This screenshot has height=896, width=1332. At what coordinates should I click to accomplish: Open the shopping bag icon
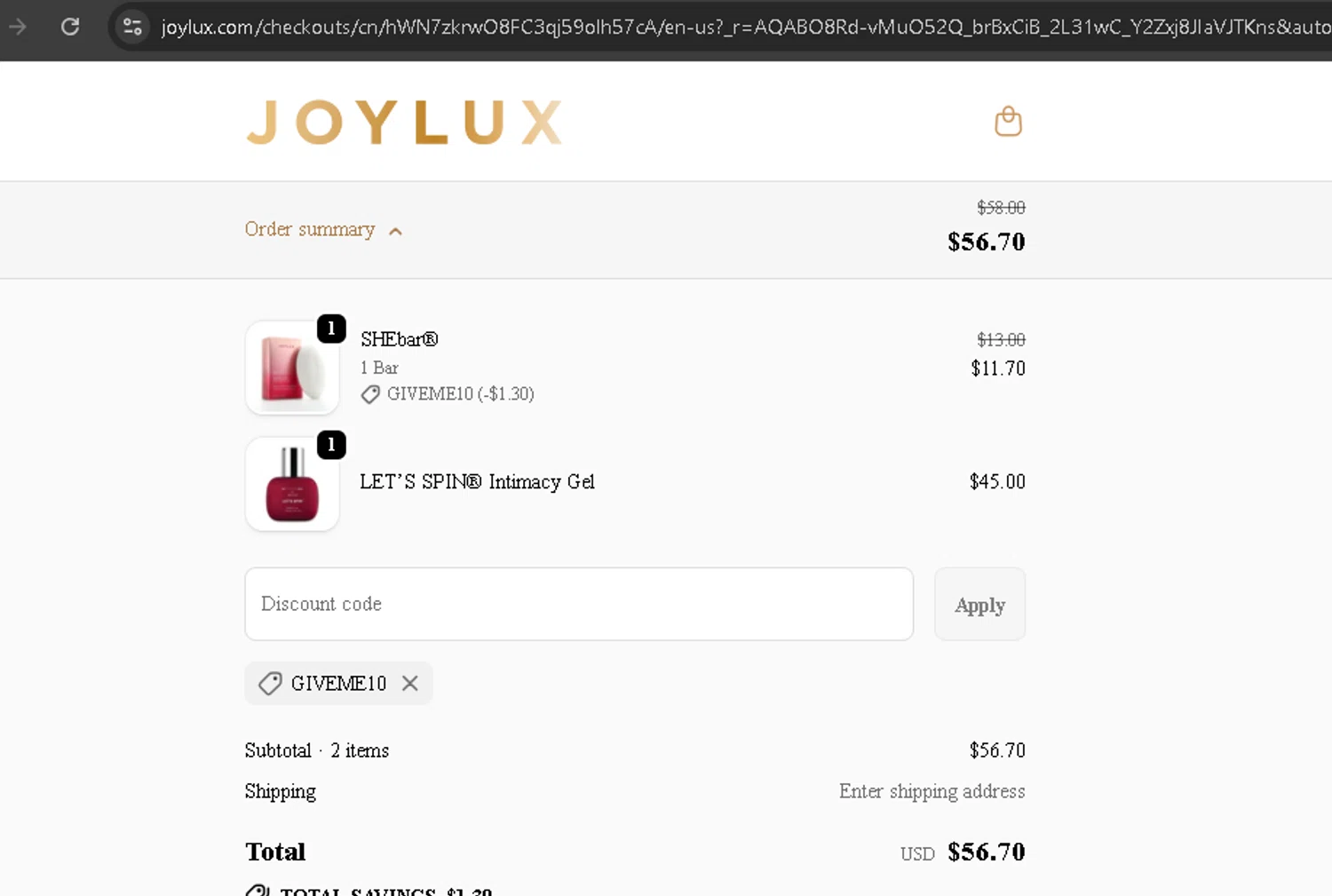[1008, 122]
